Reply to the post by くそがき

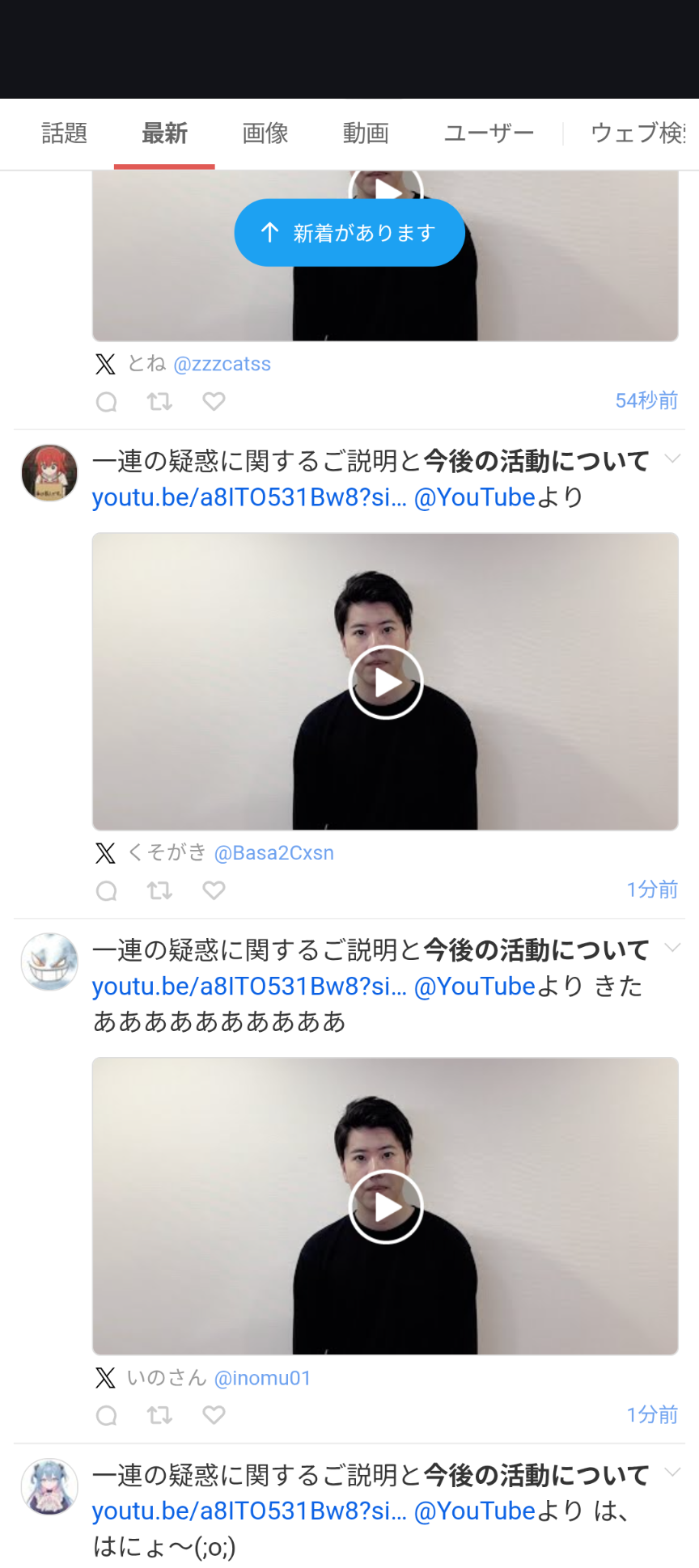[107, 890]
